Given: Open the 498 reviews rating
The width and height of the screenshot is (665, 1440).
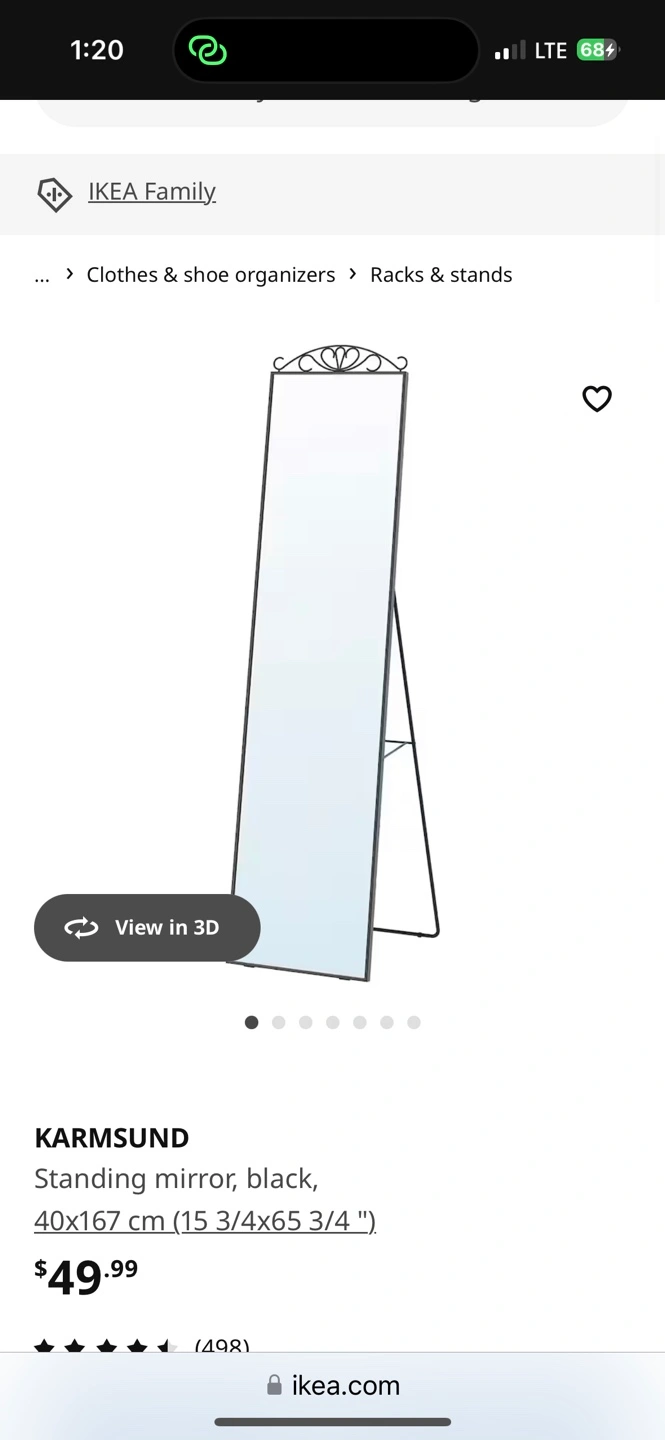Looking at the screenshot, I should tap(142, 1346).
